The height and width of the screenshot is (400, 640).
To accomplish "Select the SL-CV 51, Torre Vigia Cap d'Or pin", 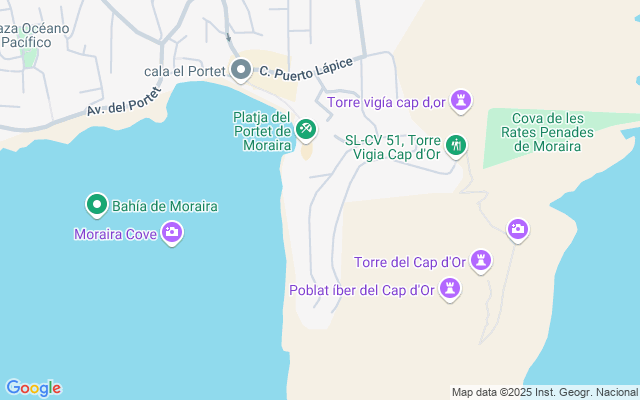I will pyautogui.click(x=456, y=145).
